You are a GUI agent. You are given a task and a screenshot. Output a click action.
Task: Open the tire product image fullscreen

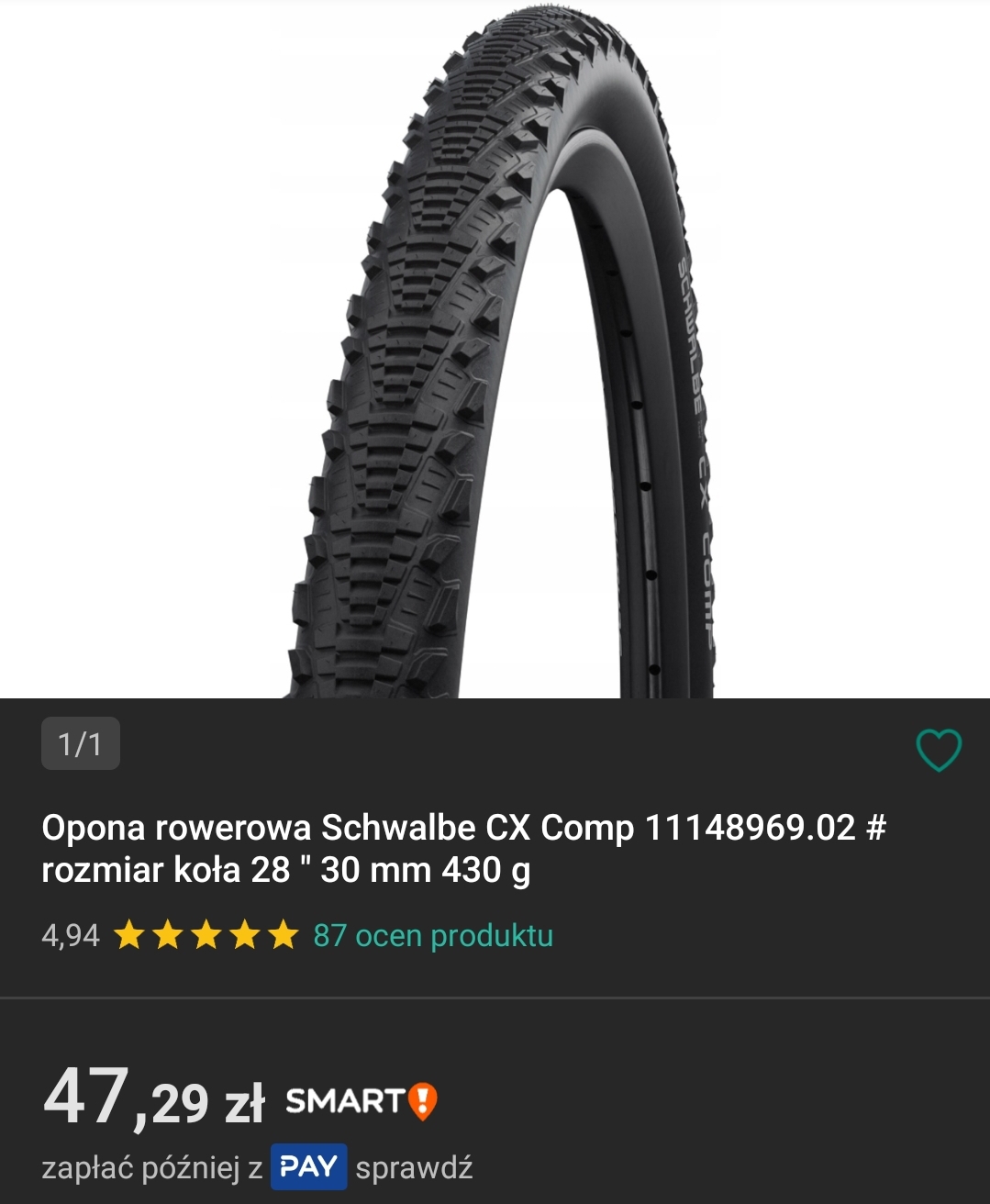point(495,349)
